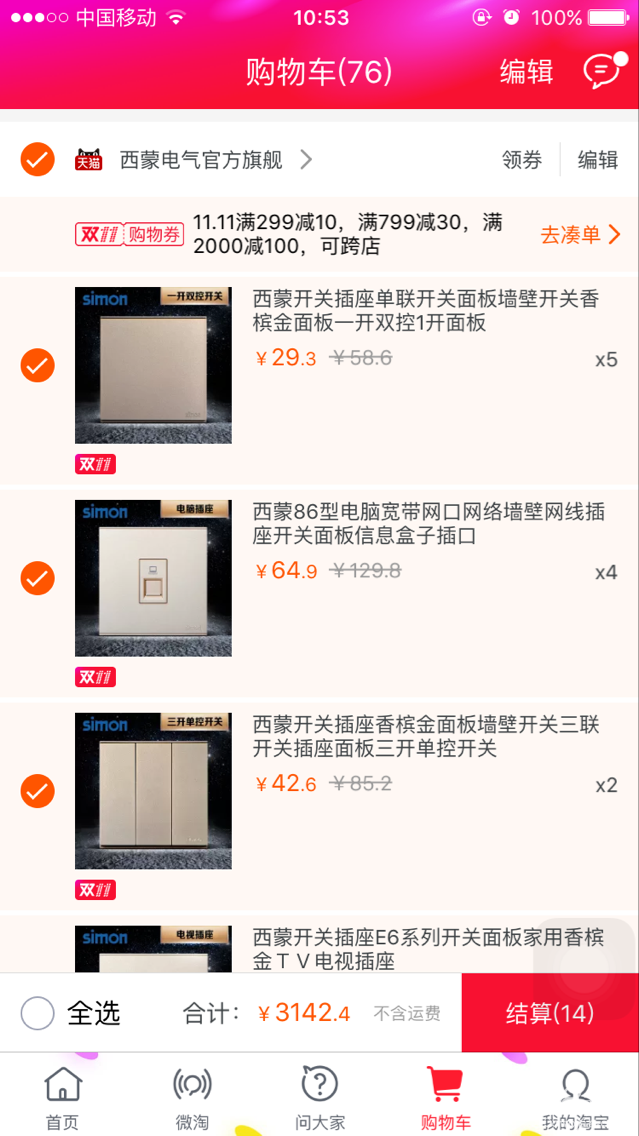This screenshot has height=1136, width=639.
Task: Deselect the 一开双控1开面板 switch item
Action: pyautogui.click(x=38, y=365)
